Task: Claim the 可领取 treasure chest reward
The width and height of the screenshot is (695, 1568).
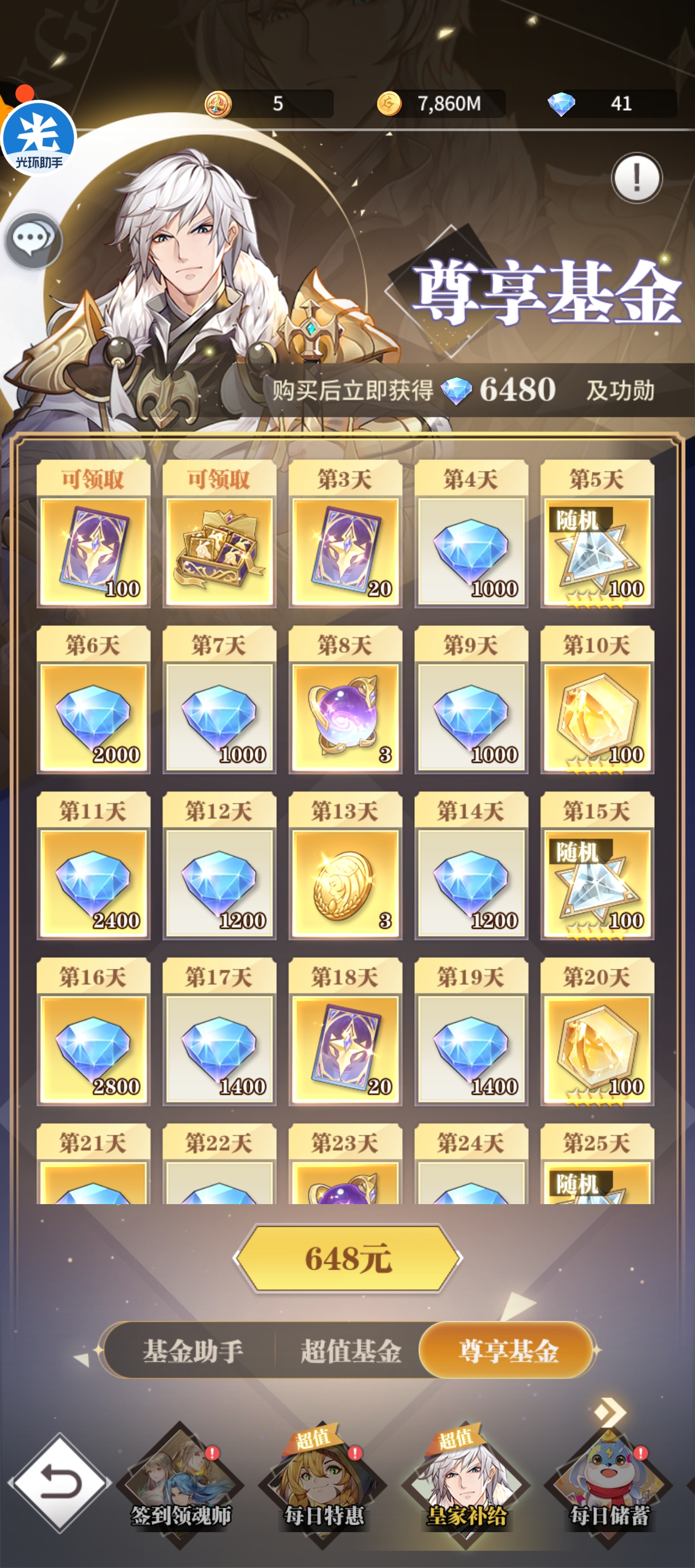Action: tap(220, 550)
